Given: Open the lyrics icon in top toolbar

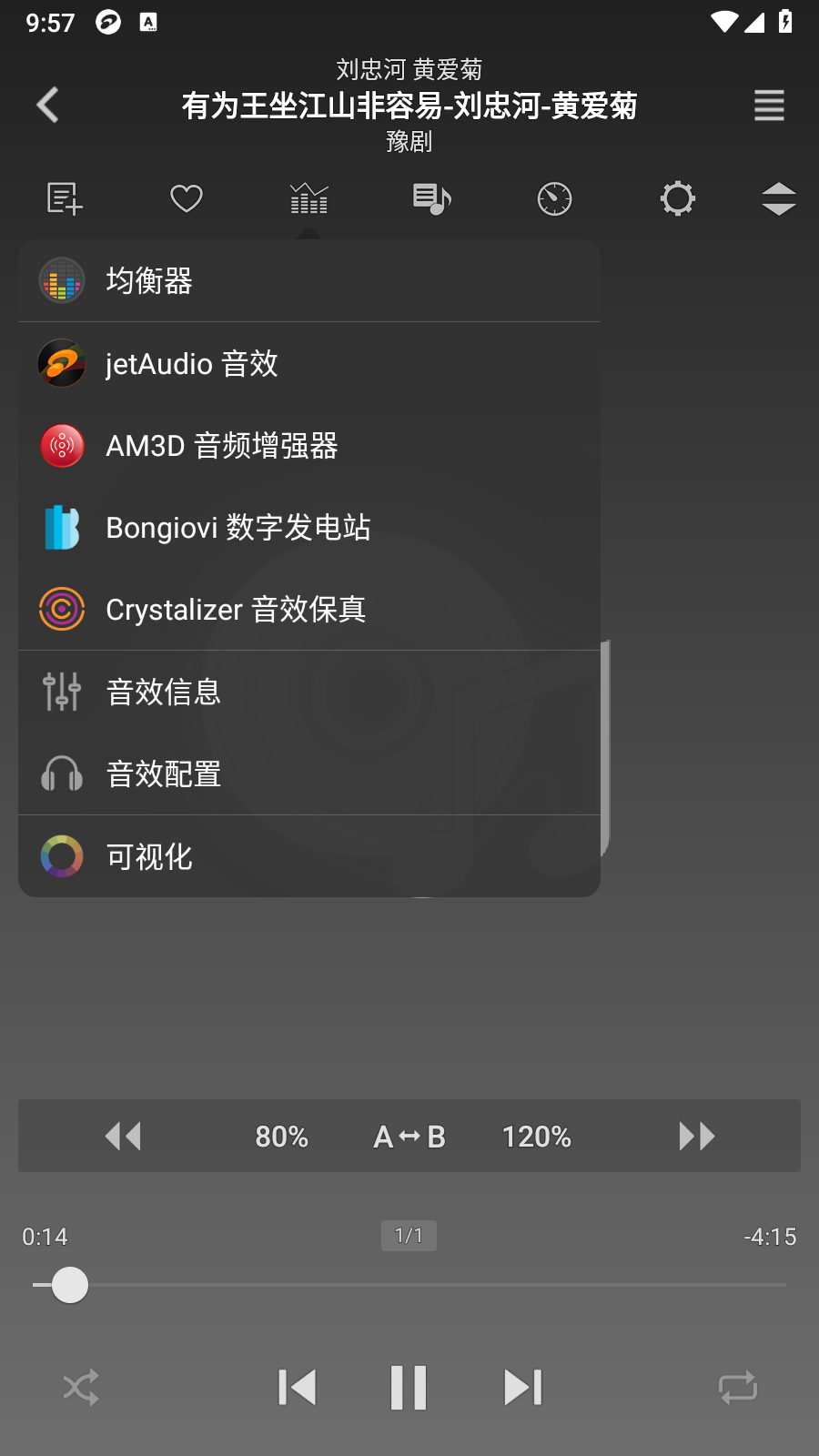Looking at the screenshot, I should (x=431, y=198).
